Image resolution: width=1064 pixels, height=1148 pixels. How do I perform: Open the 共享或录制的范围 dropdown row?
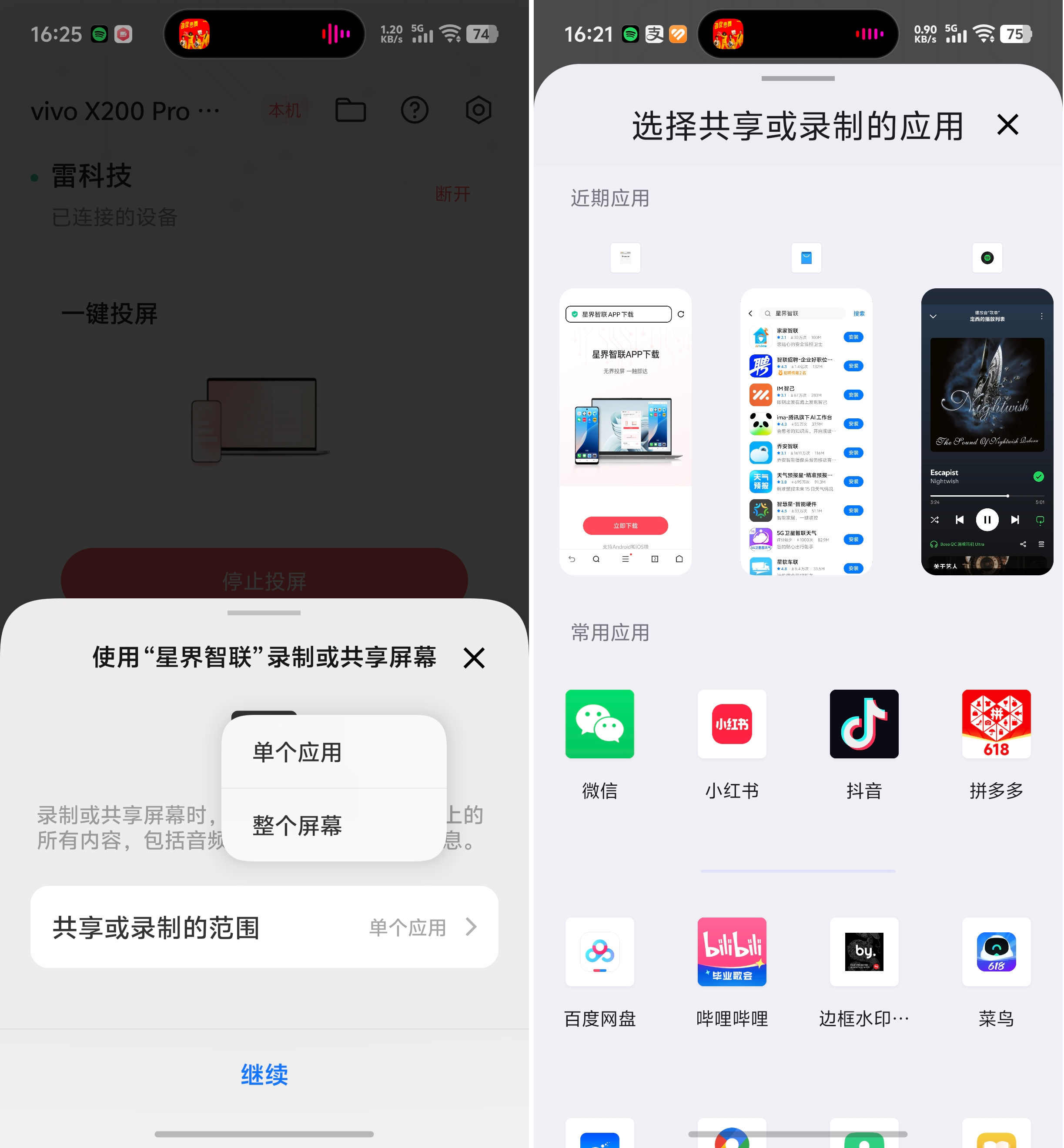coord(264,927)
